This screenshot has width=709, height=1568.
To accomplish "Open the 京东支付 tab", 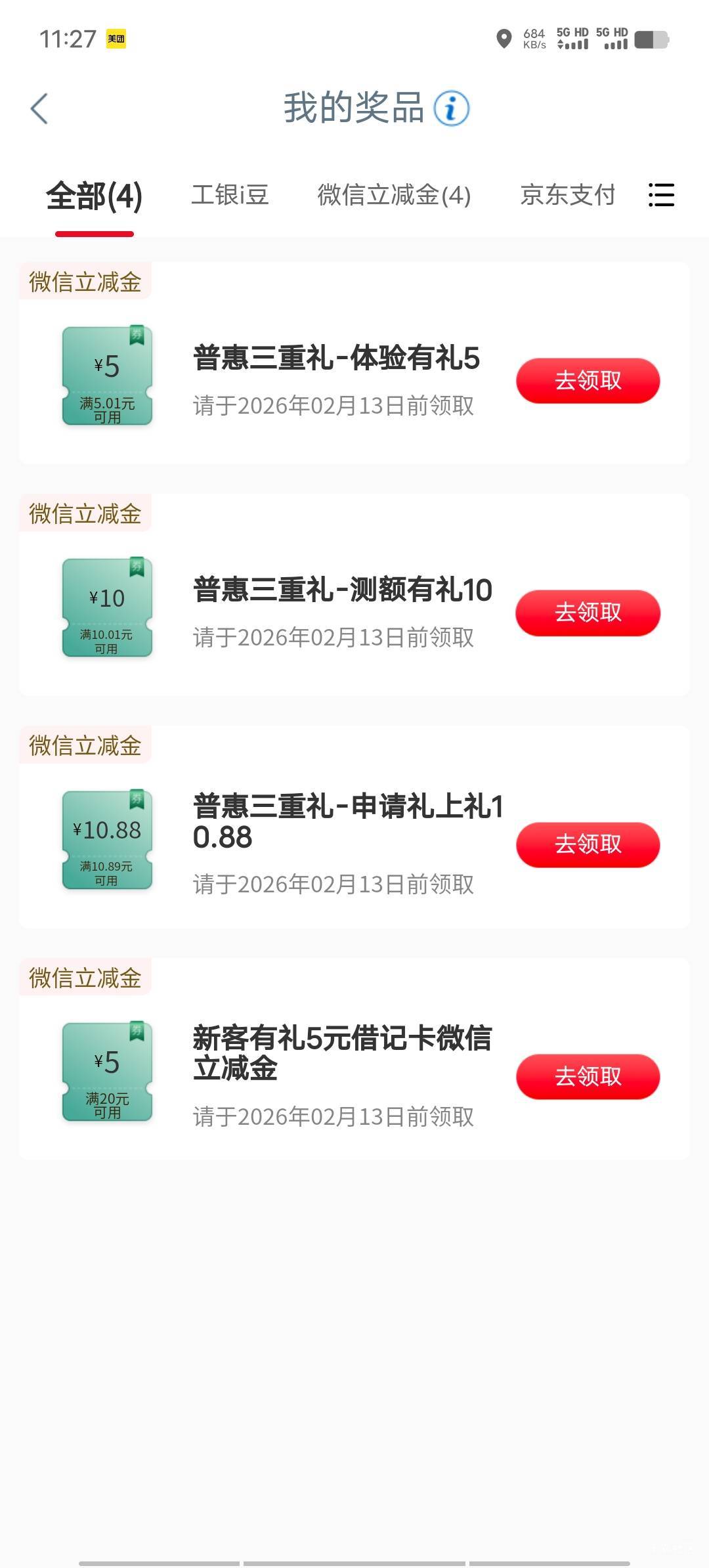I will pyautogui.click(x=567, y=195).
